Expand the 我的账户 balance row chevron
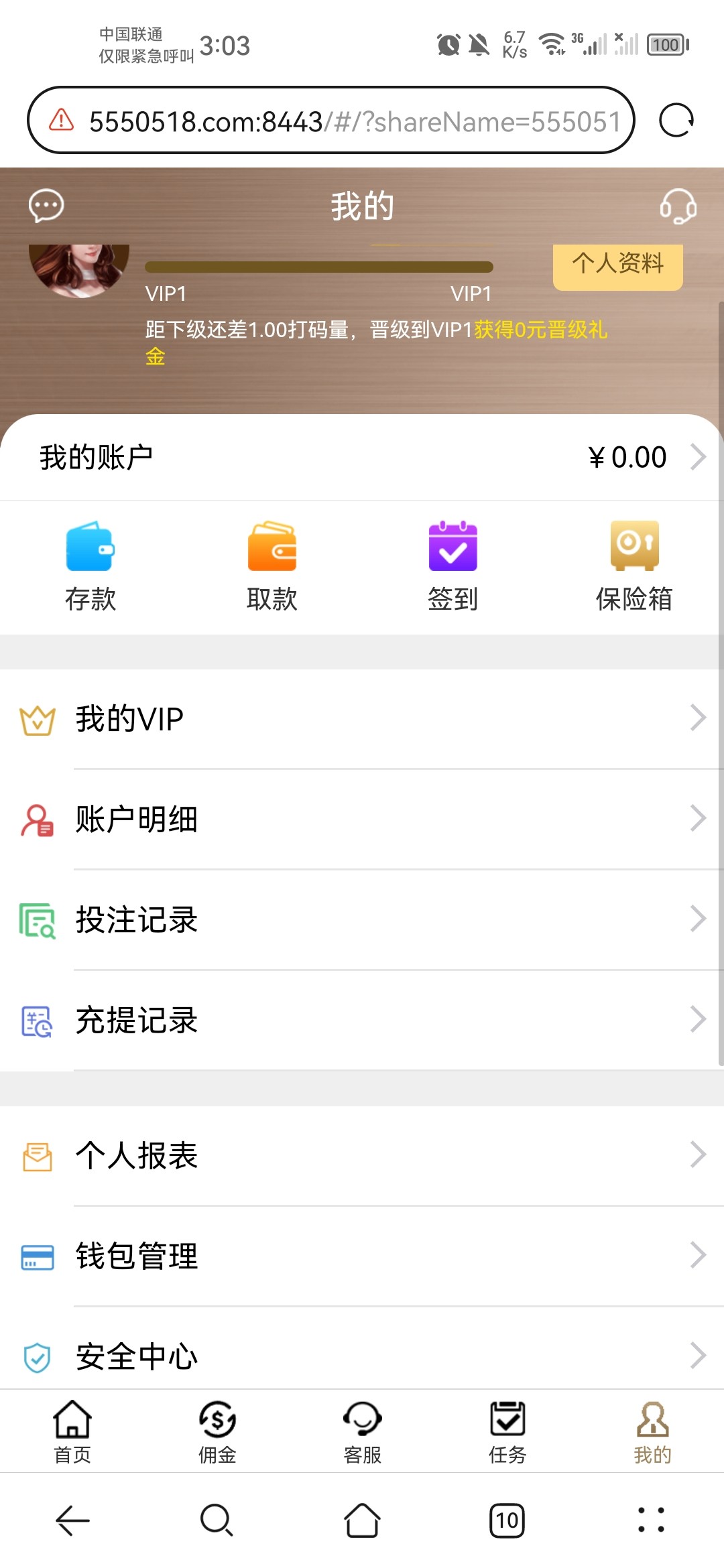 click(697, 456)
